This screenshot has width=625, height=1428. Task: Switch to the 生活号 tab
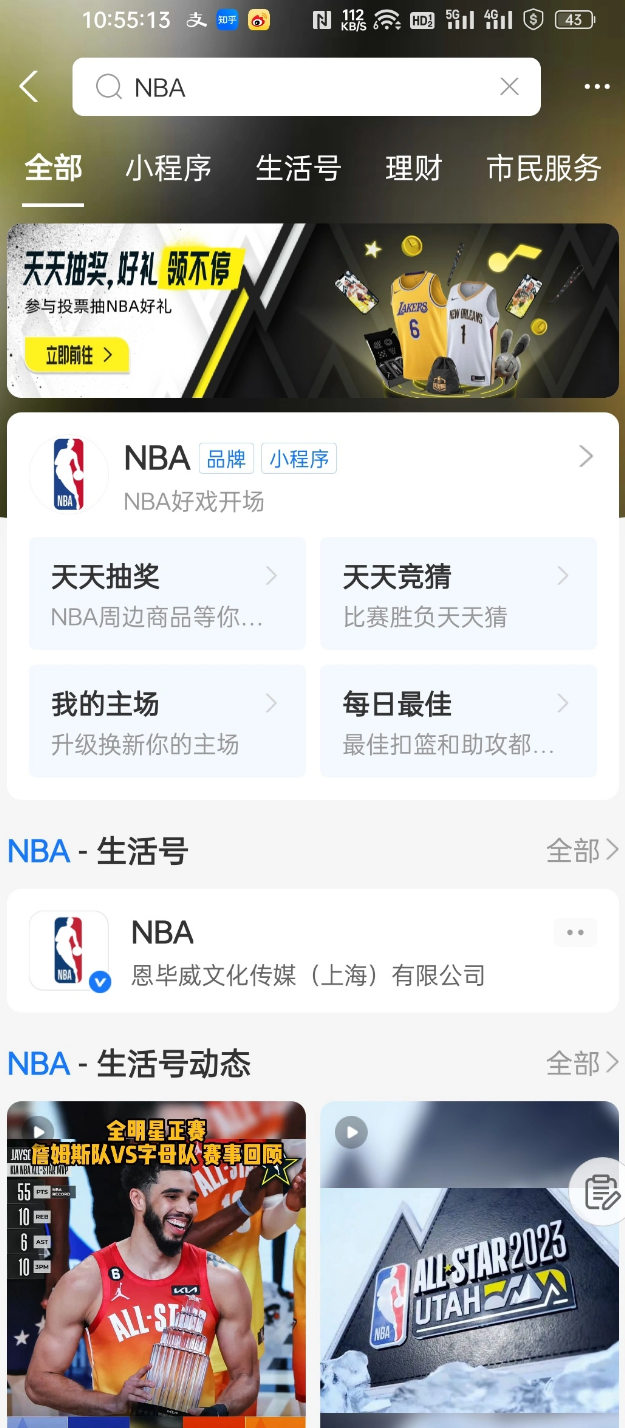[x=297, y=168]
